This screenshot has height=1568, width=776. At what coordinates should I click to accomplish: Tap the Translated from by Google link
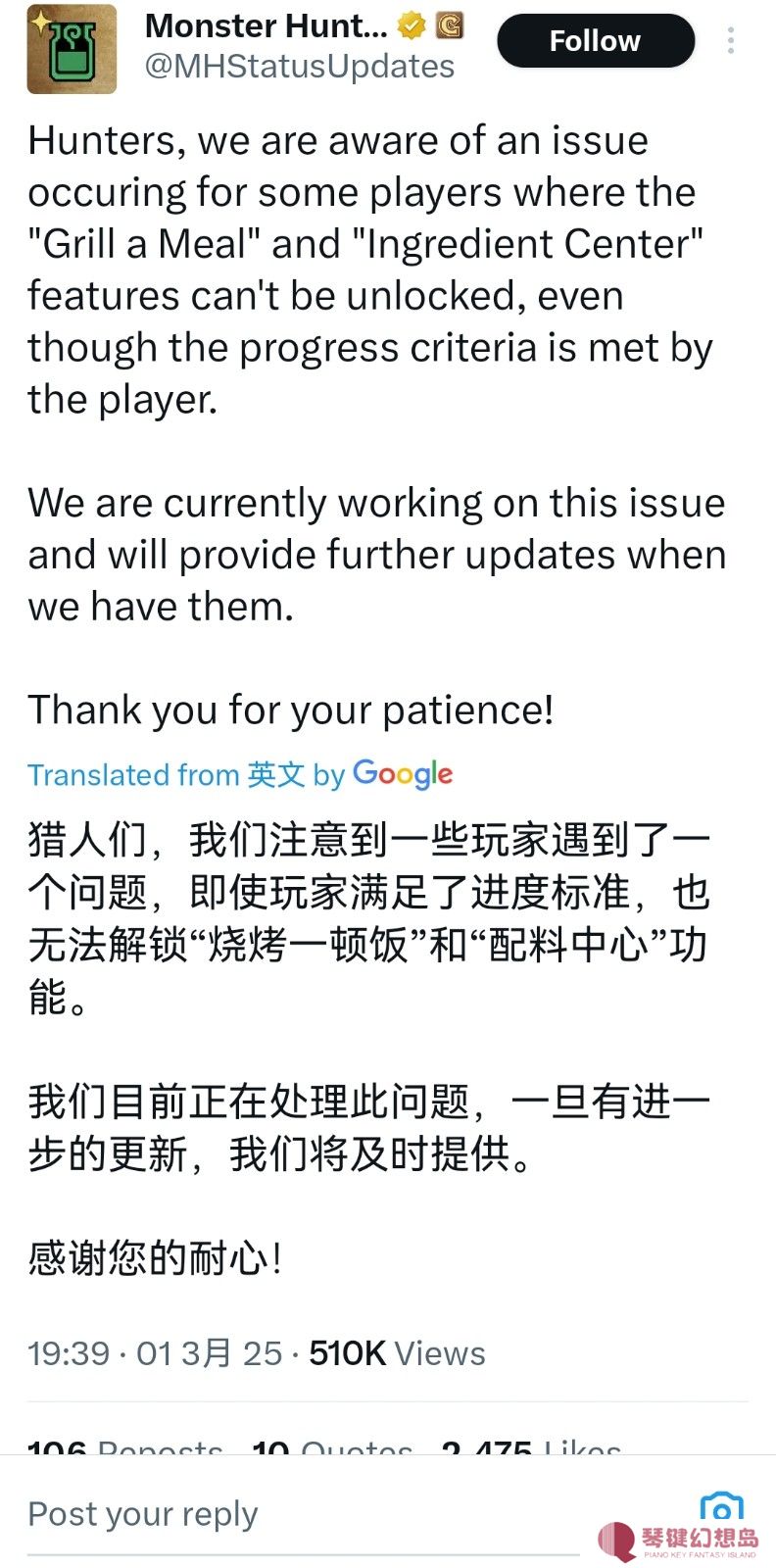239,774
